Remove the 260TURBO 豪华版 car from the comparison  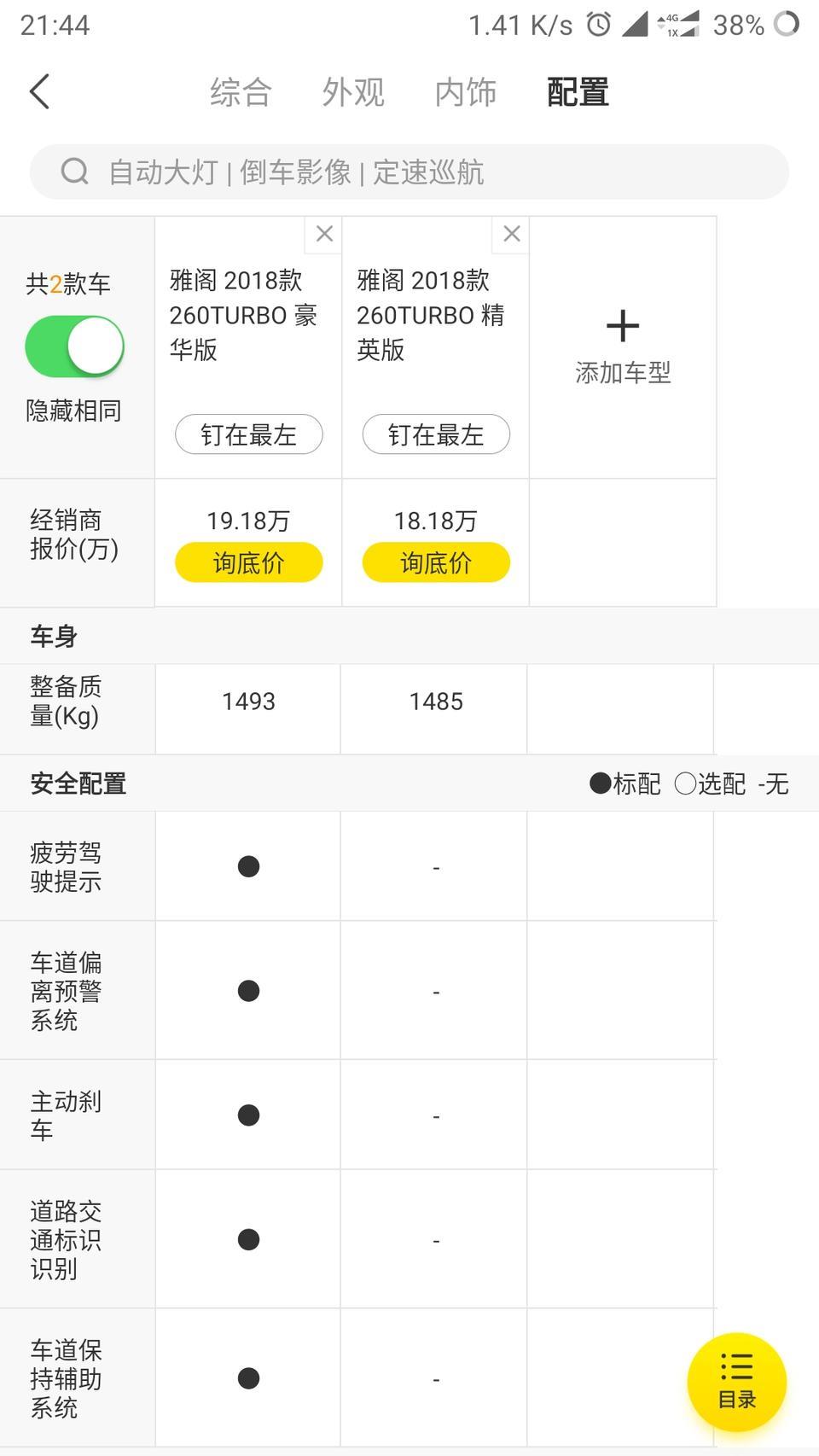[324, 234]
